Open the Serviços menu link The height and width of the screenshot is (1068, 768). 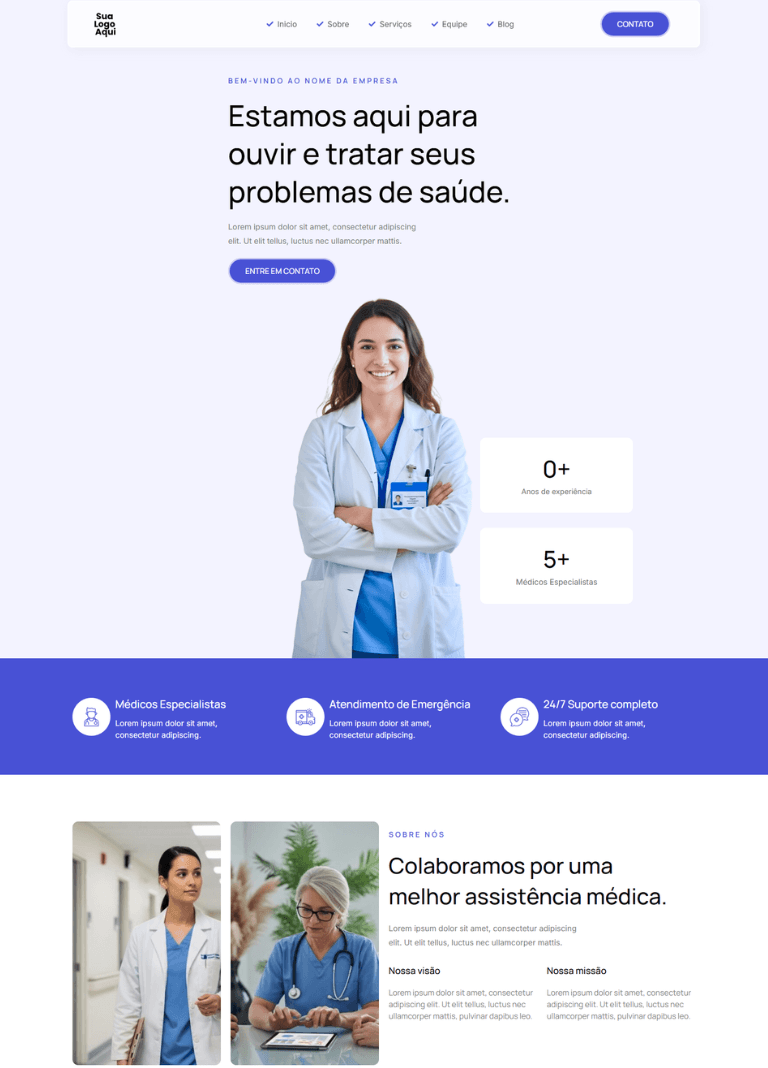click(x=394, y=24)
